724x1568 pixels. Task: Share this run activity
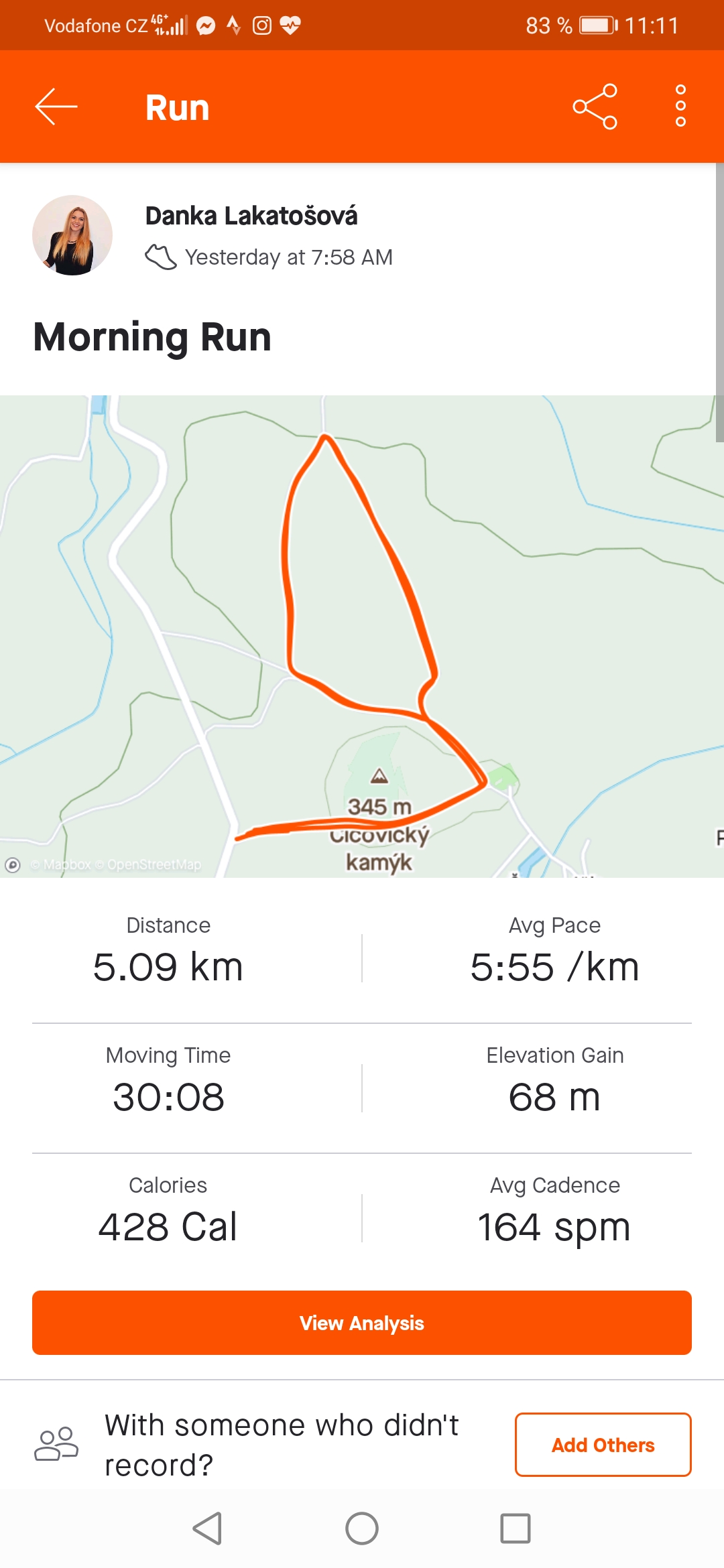point(595,107)
